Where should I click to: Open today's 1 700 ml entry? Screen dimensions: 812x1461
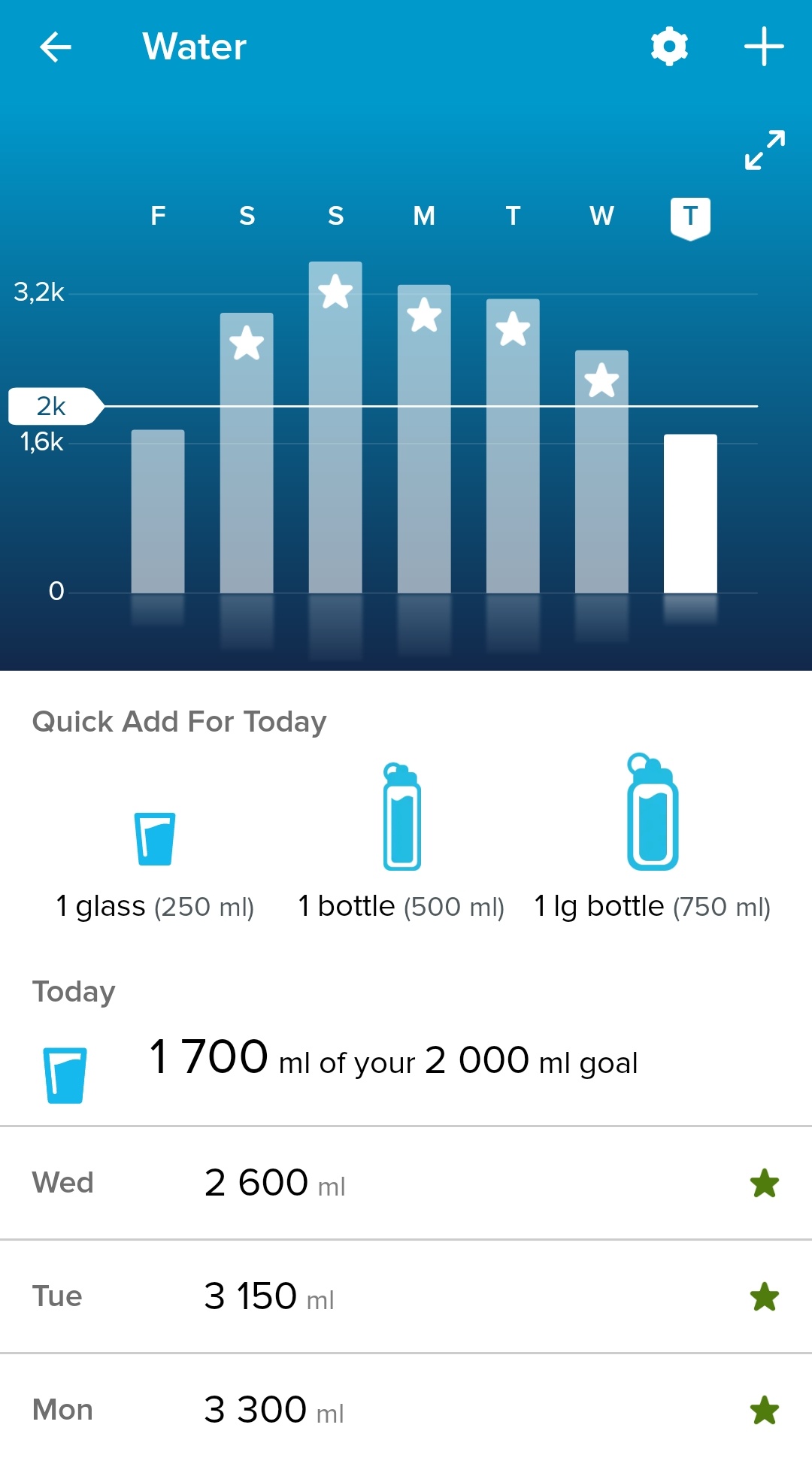click(x=406, y=1060)
